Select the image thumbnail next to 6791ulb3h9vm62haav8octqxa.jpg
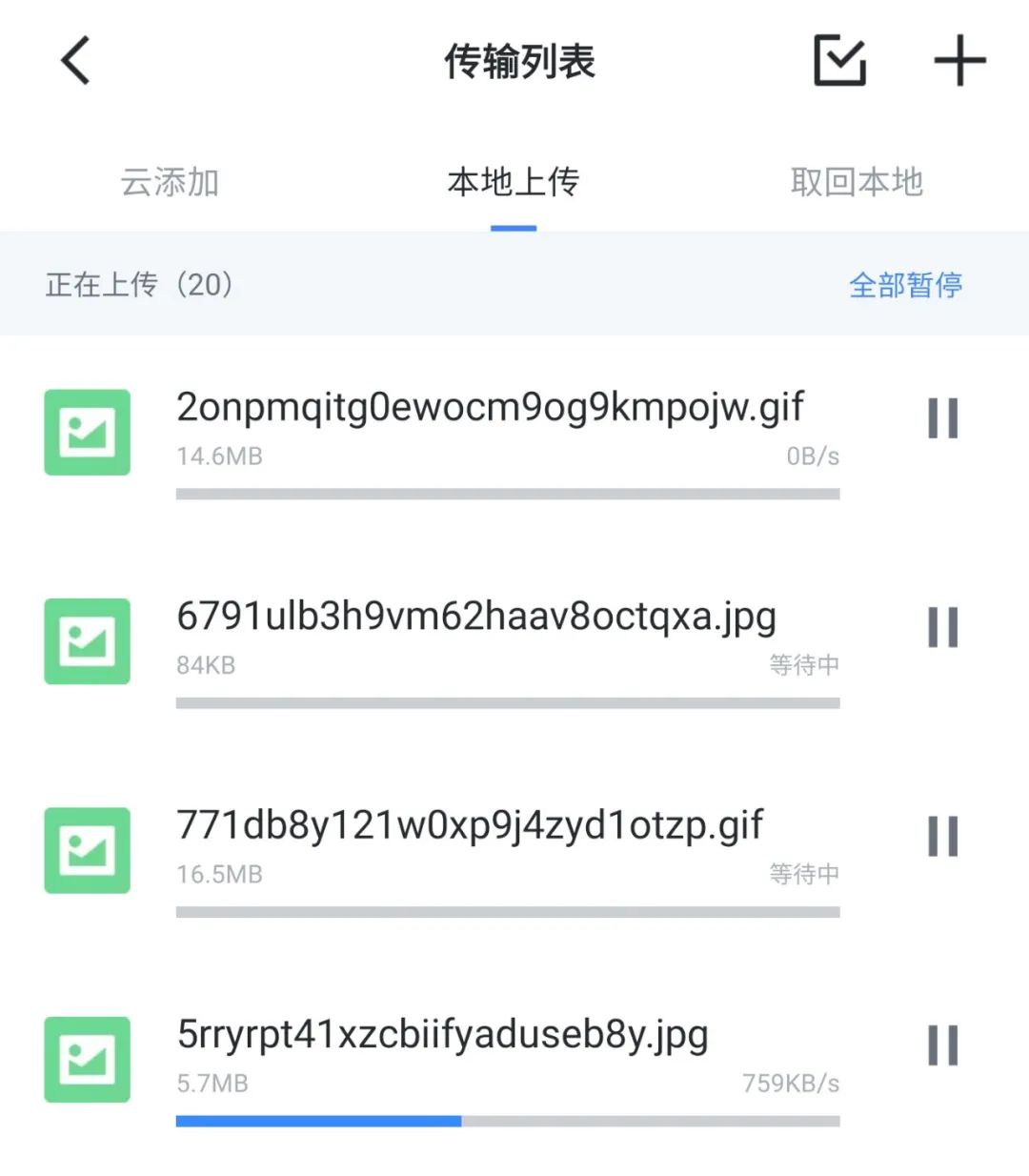1029x1176 pixels. [87, 642]
